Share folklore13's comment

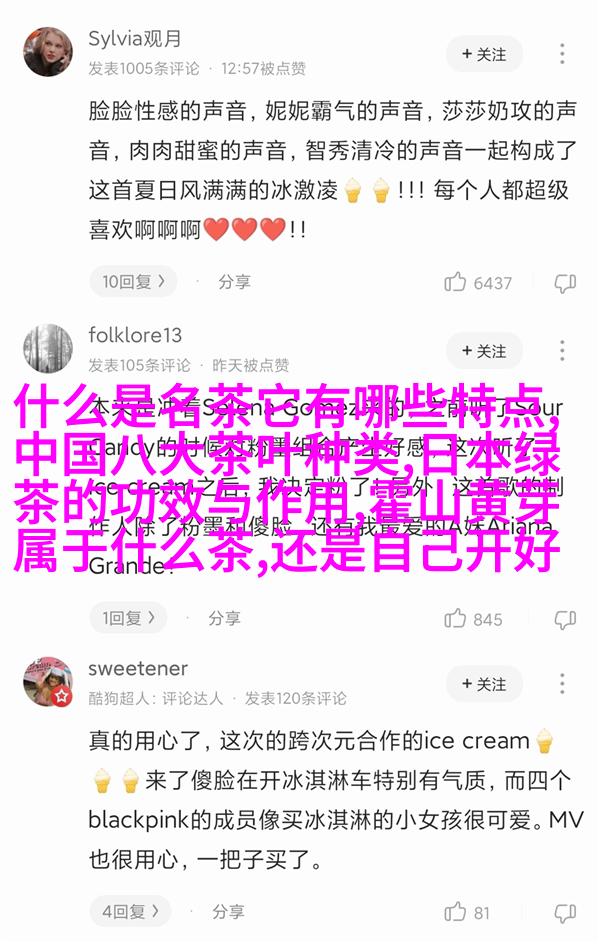(224, 618)
